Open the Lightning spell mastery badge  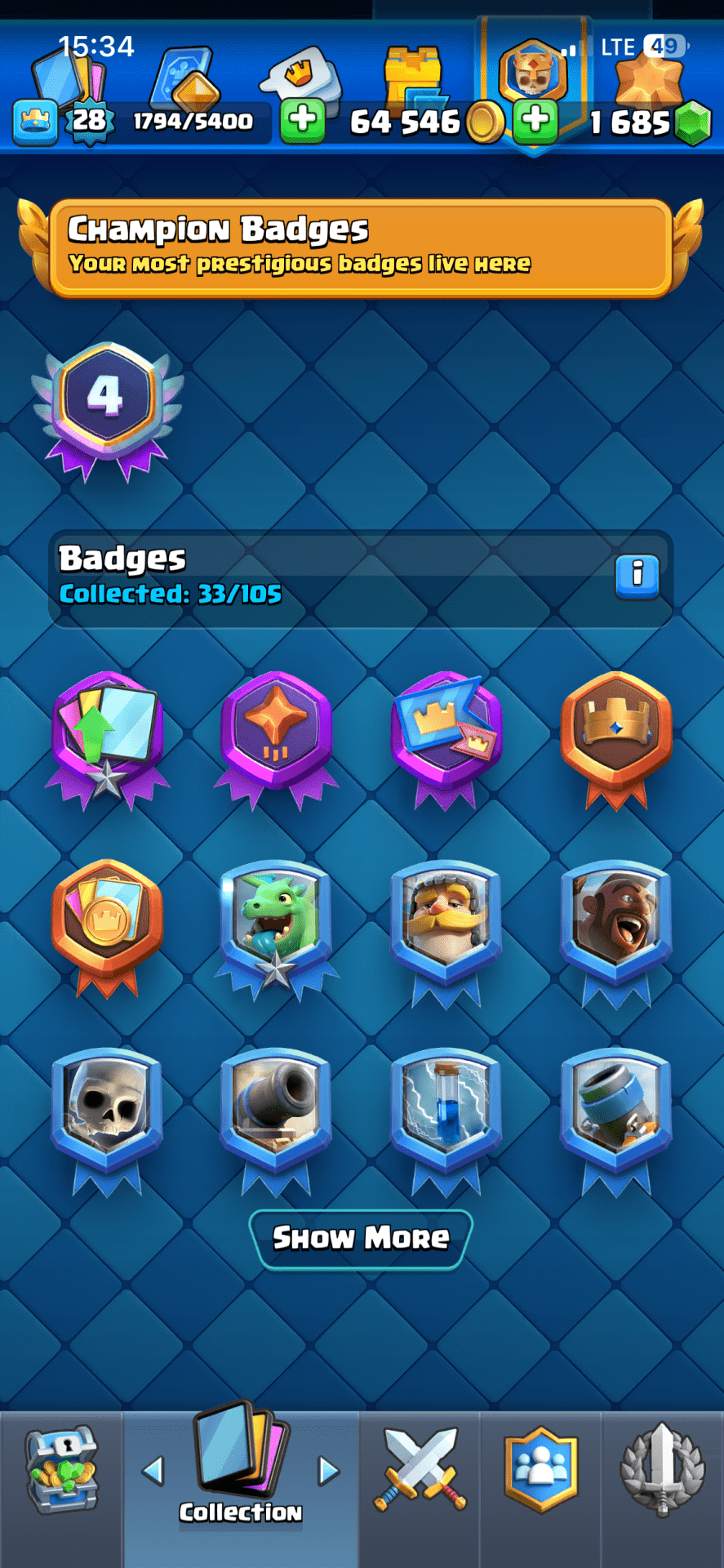click(x=446, y=1111)
